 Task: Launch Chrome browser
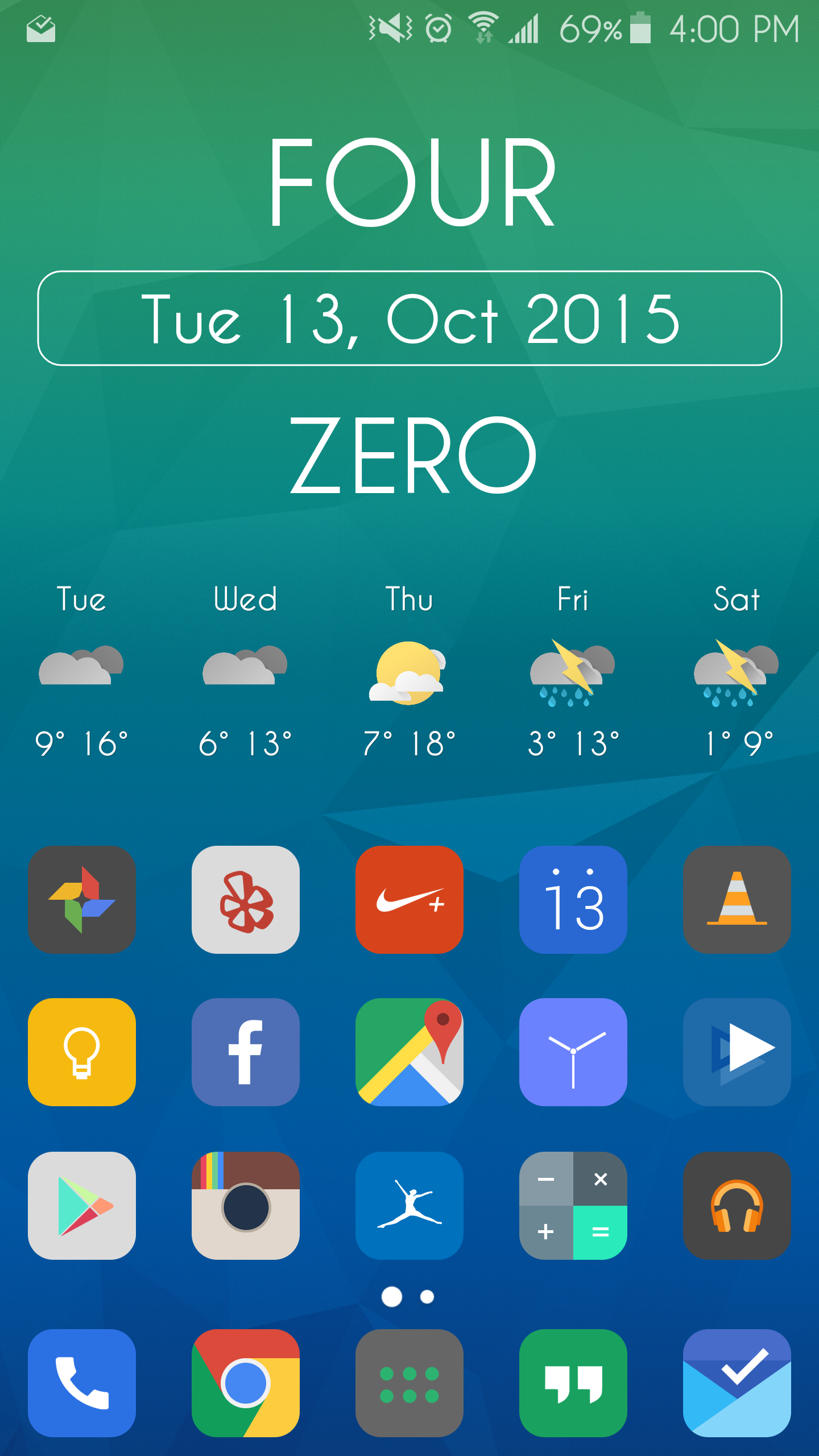point(246,1383)
